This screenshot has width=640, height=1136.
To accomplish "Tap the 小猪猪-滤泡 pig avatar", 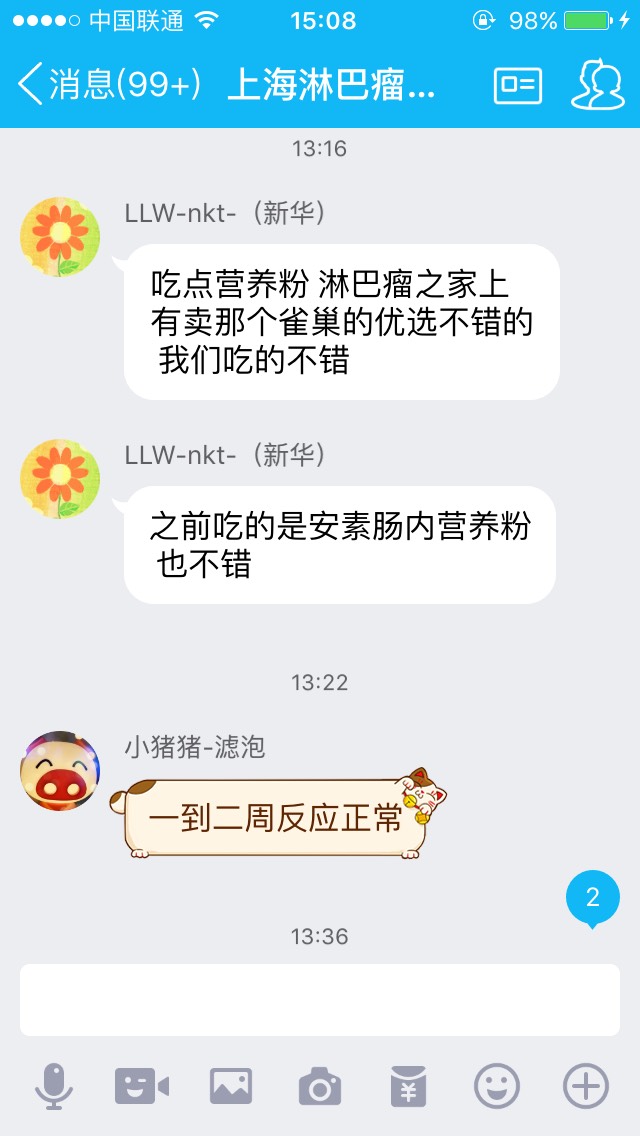I will coord(60,771).
